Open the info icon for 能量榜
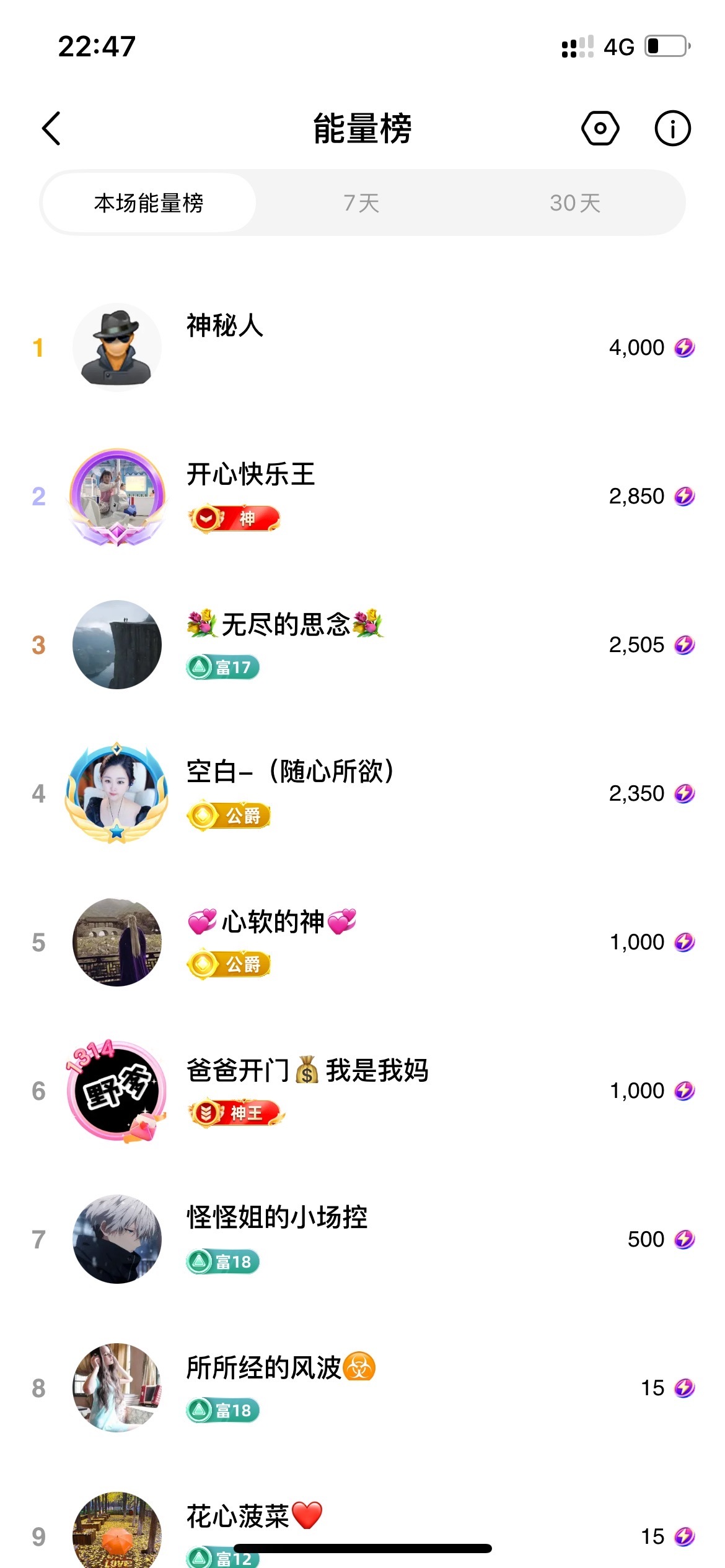Image resolution: width=725 pixels, height=1568 pixels. pos(672,129)
